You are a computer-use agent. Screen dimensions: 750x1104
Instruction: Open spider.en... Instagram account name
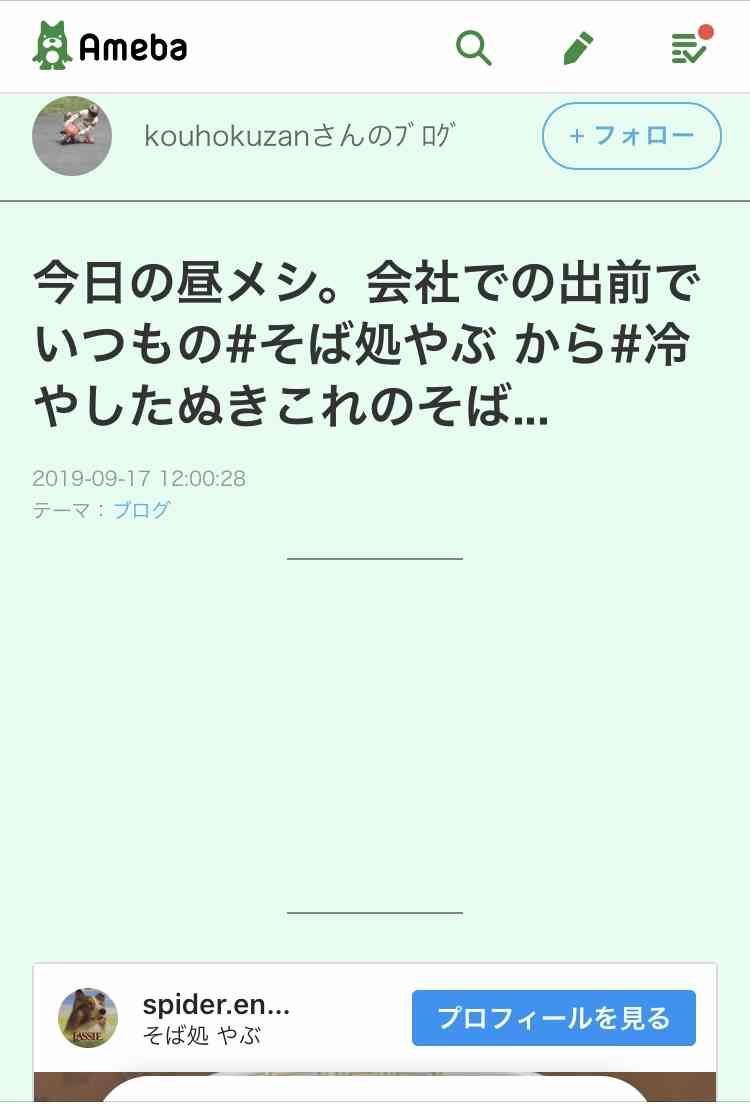click(216, 1005)
